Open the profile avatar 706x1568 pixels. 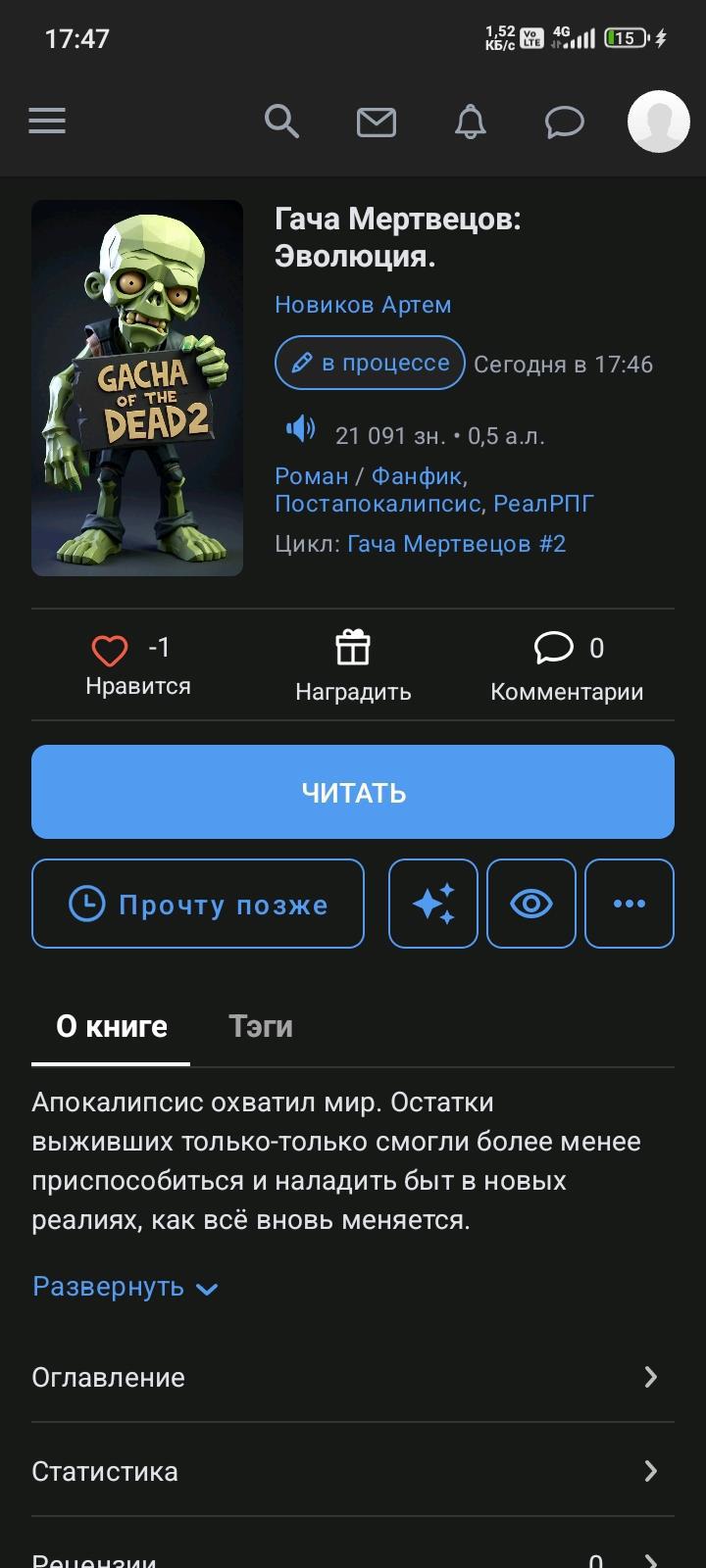658,122
